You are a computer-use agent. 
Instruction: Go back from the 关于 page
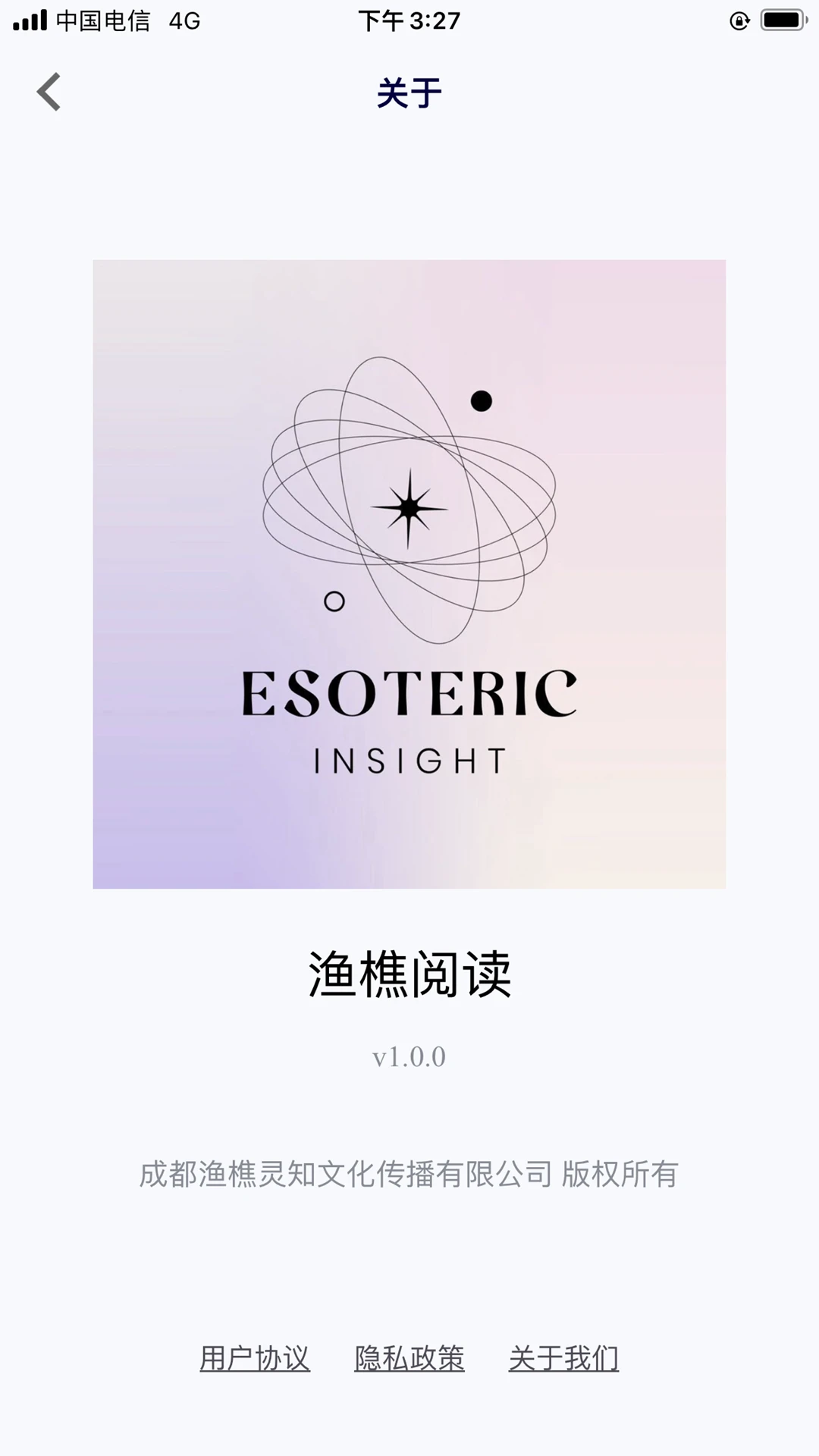49,93
